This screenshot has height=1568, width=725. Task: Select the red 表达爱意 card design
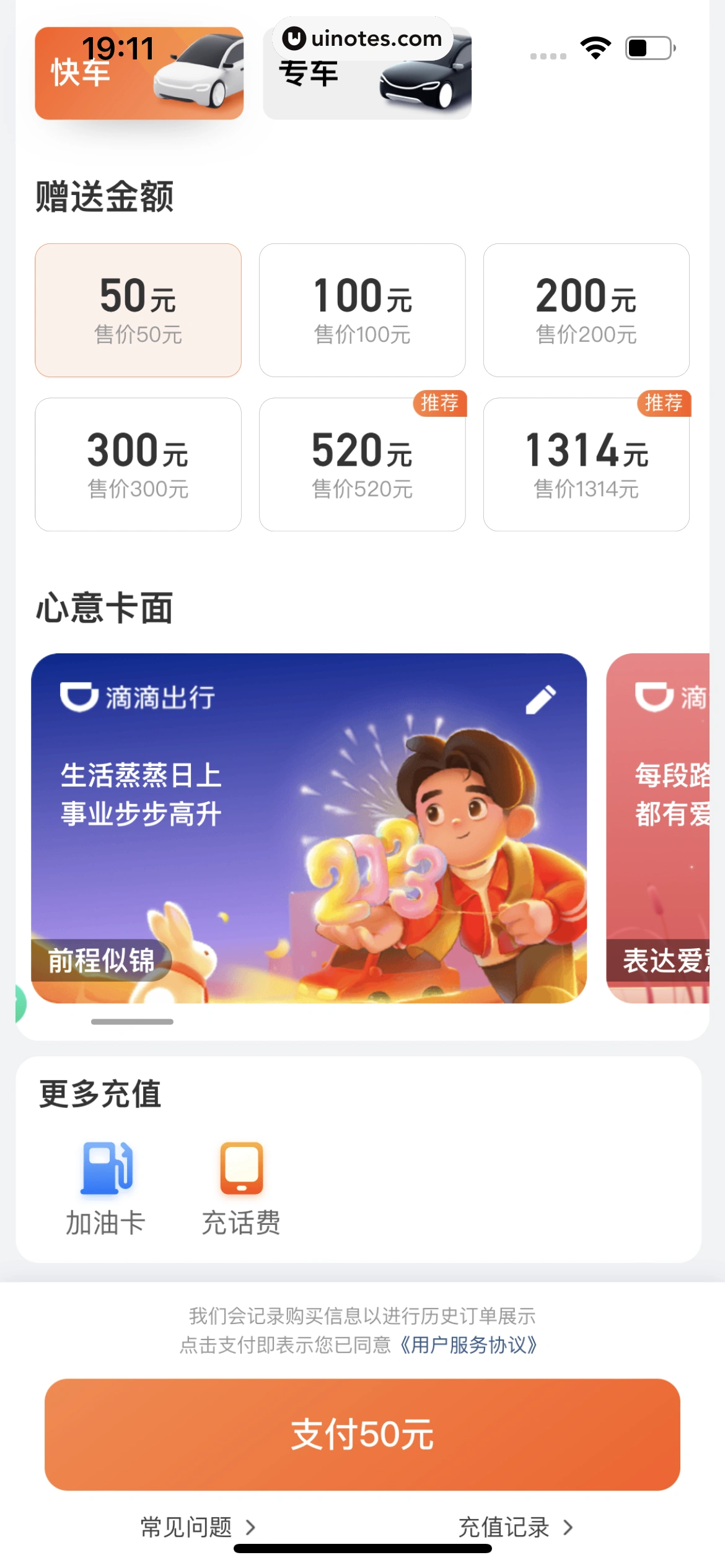(659, 827)
